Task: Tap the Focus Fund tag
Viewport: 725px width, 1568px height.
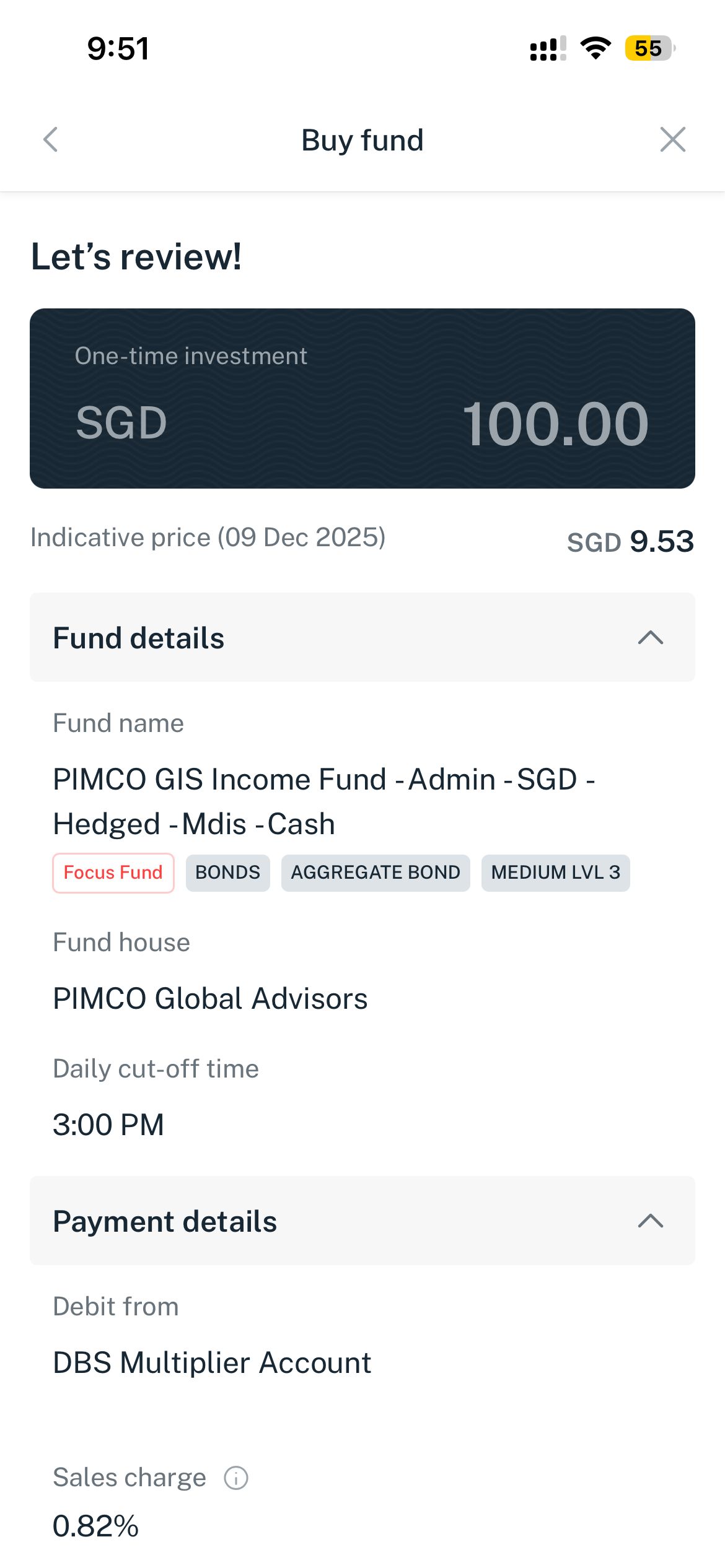Action: coord(112,873)
